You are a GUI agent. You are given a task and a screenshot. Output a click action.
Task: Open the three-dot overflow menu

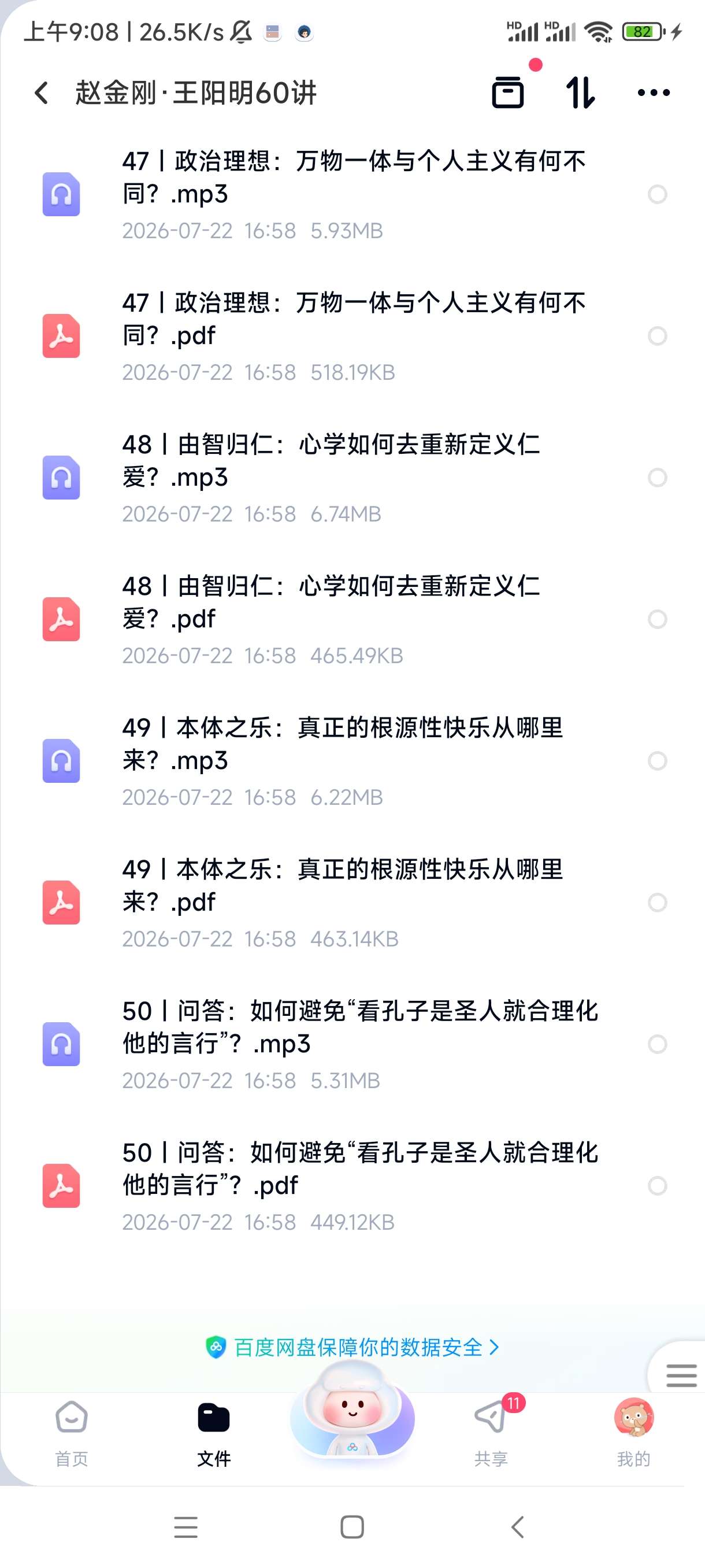pyautogui.click(x=654, y=93)
